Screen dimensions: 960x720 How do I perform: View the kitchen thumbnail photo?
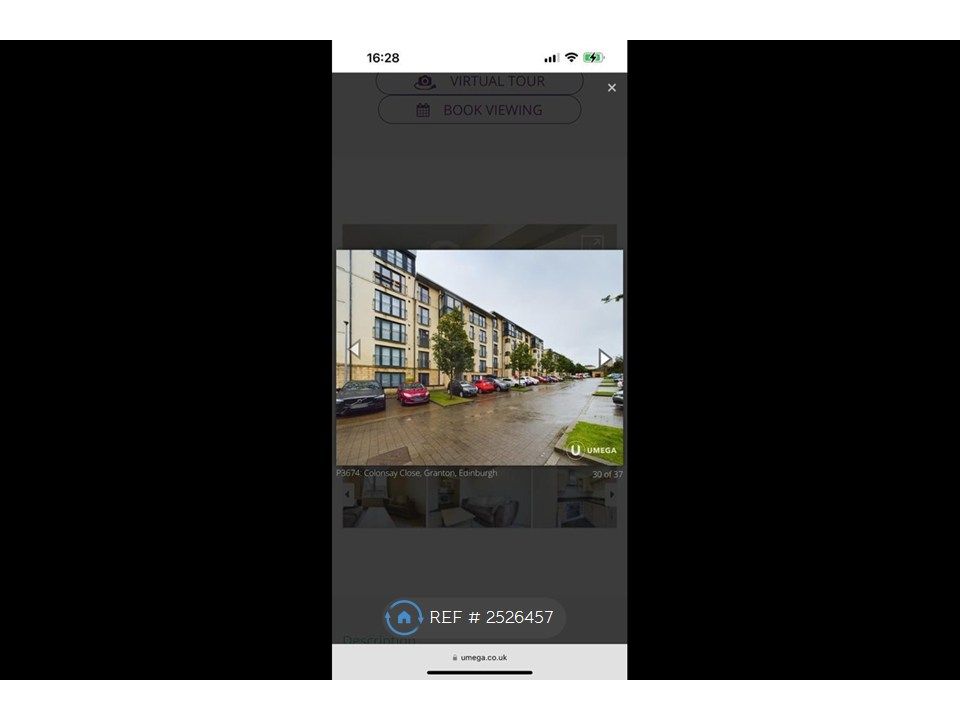[x=572, y=500]
